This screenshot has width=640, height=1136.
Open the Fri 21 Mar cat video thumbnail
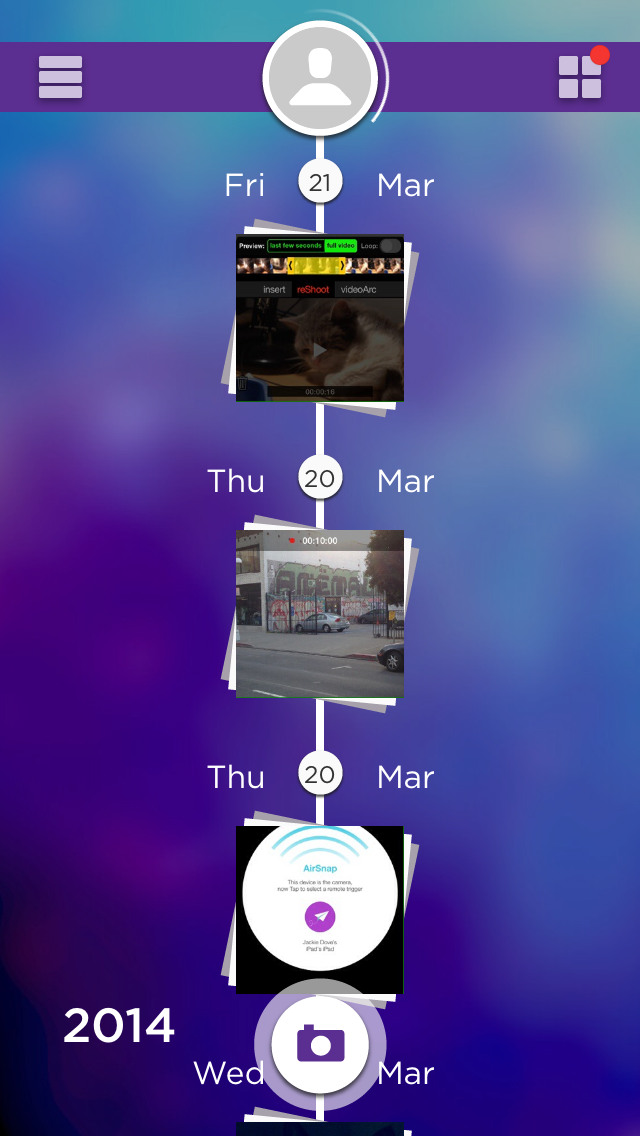click(320, 317)
